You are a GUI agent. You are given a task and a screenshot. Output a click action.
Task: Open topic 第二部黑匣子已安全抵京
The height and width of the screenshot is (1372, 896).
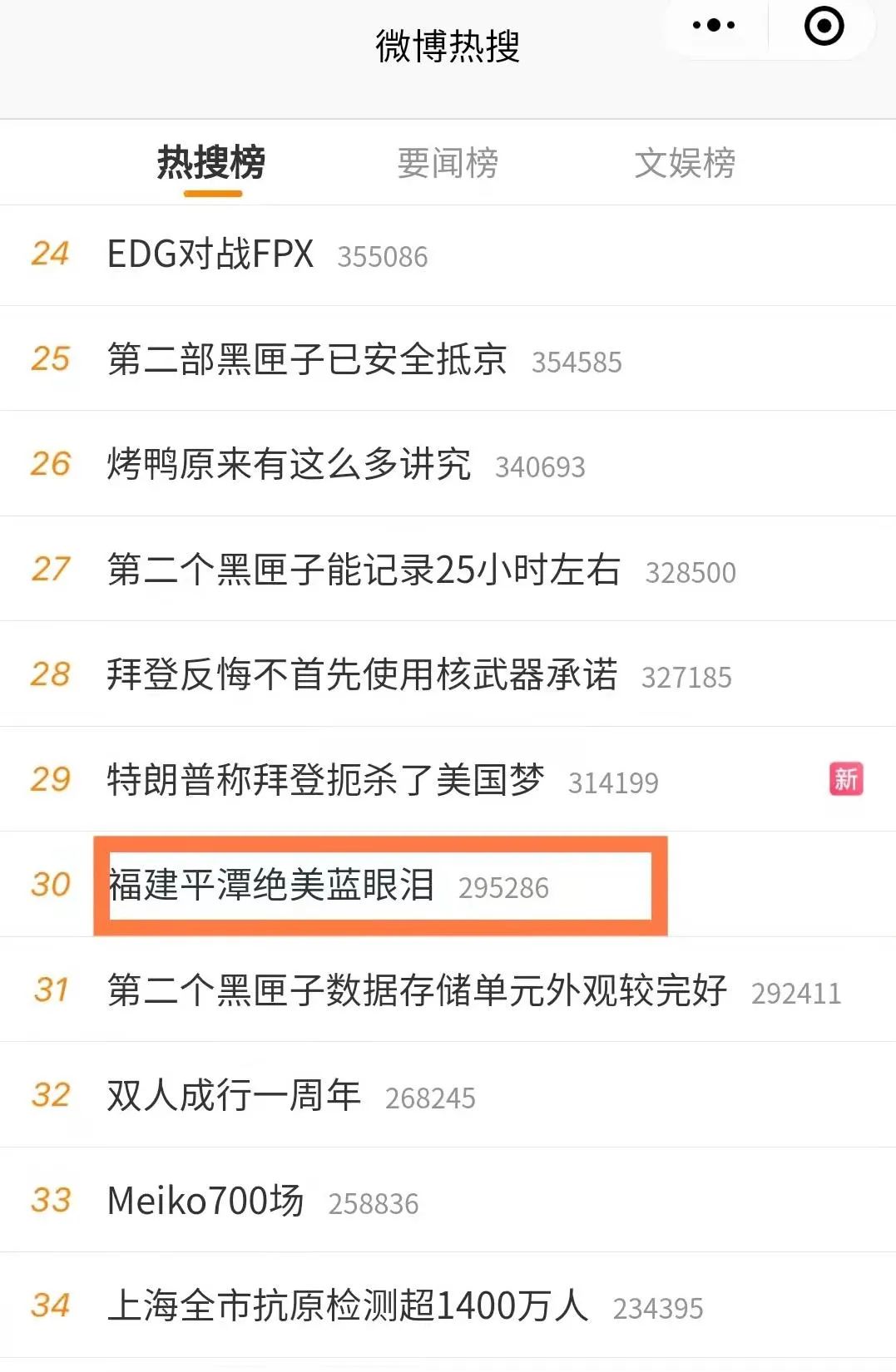pyautogui.click(x=307, y=359)
